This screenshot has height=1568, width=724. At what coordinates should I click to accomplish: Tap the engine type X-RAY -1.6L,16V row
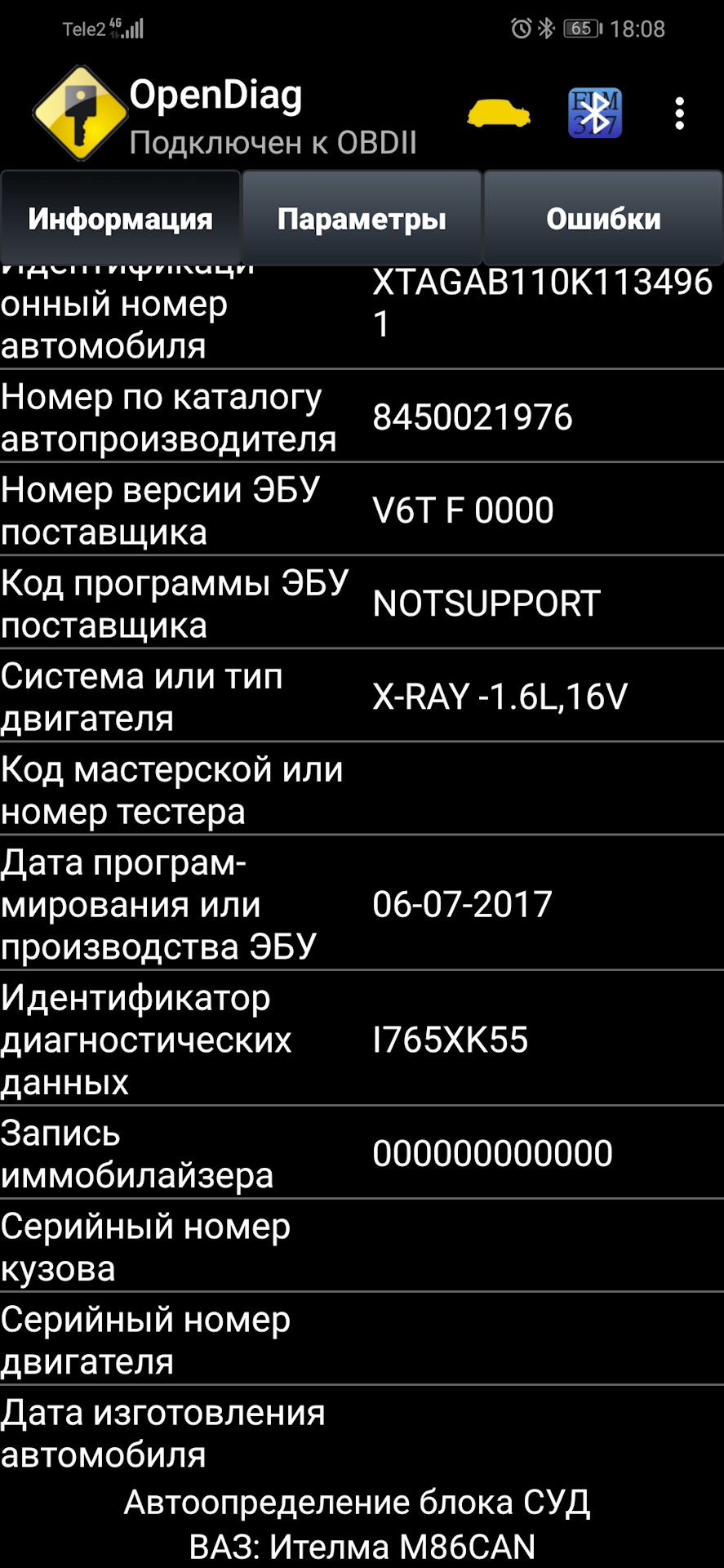coord(499,697)
